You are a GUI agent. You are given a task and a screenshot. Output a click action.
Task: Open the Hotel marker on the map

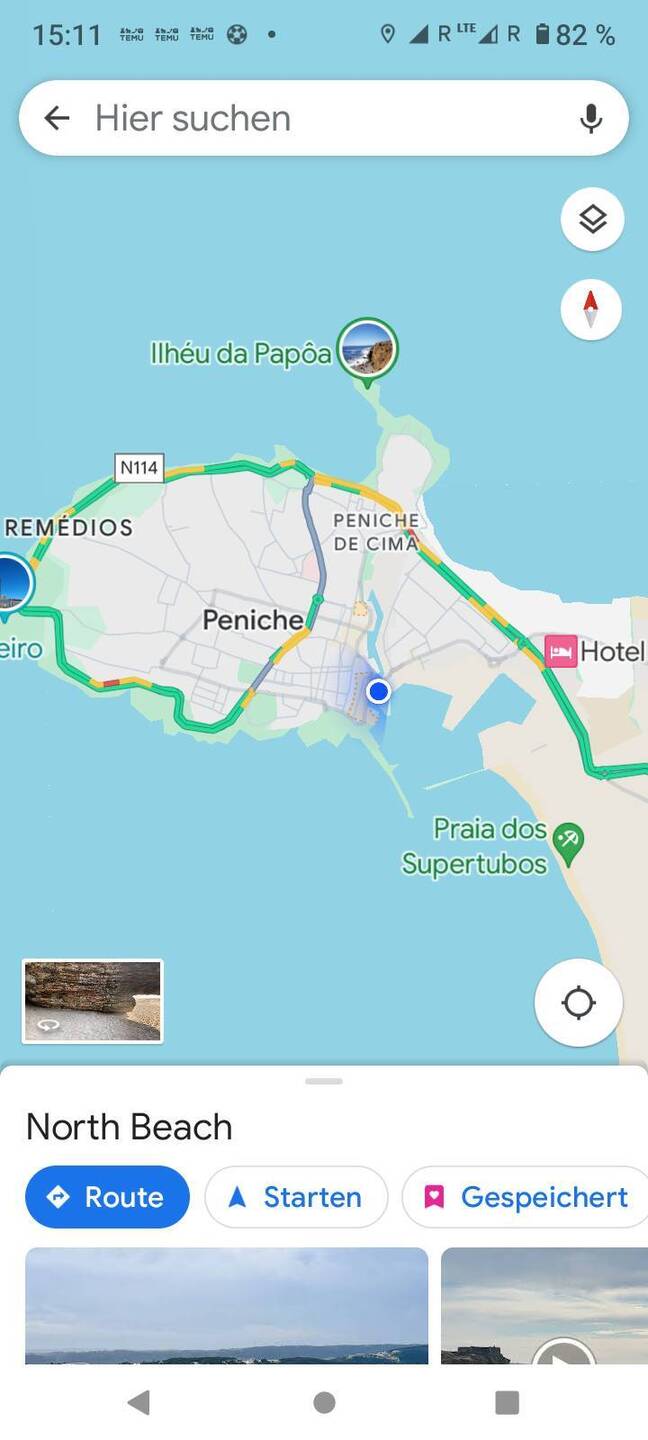point(562,652)
